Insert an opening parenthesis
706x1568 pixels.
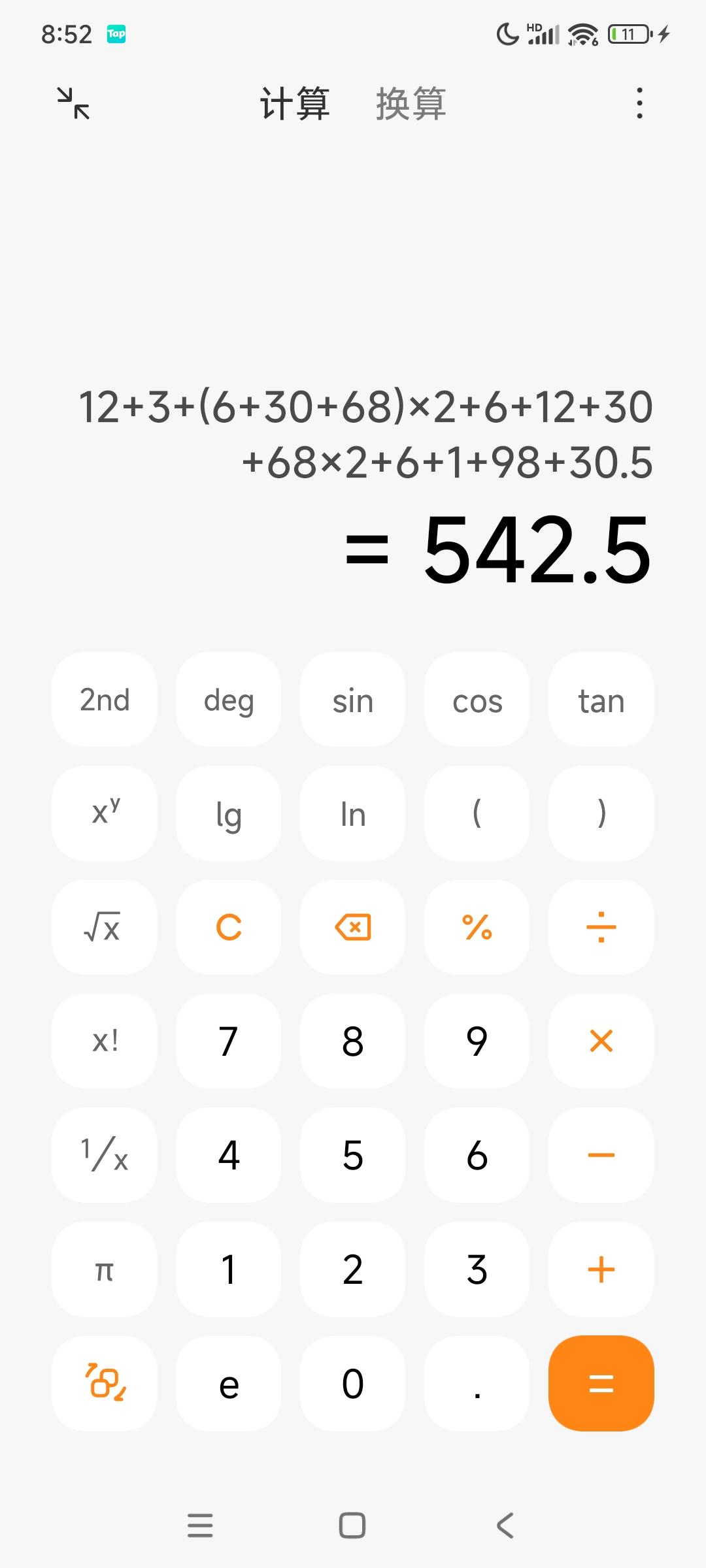(477, 813)
